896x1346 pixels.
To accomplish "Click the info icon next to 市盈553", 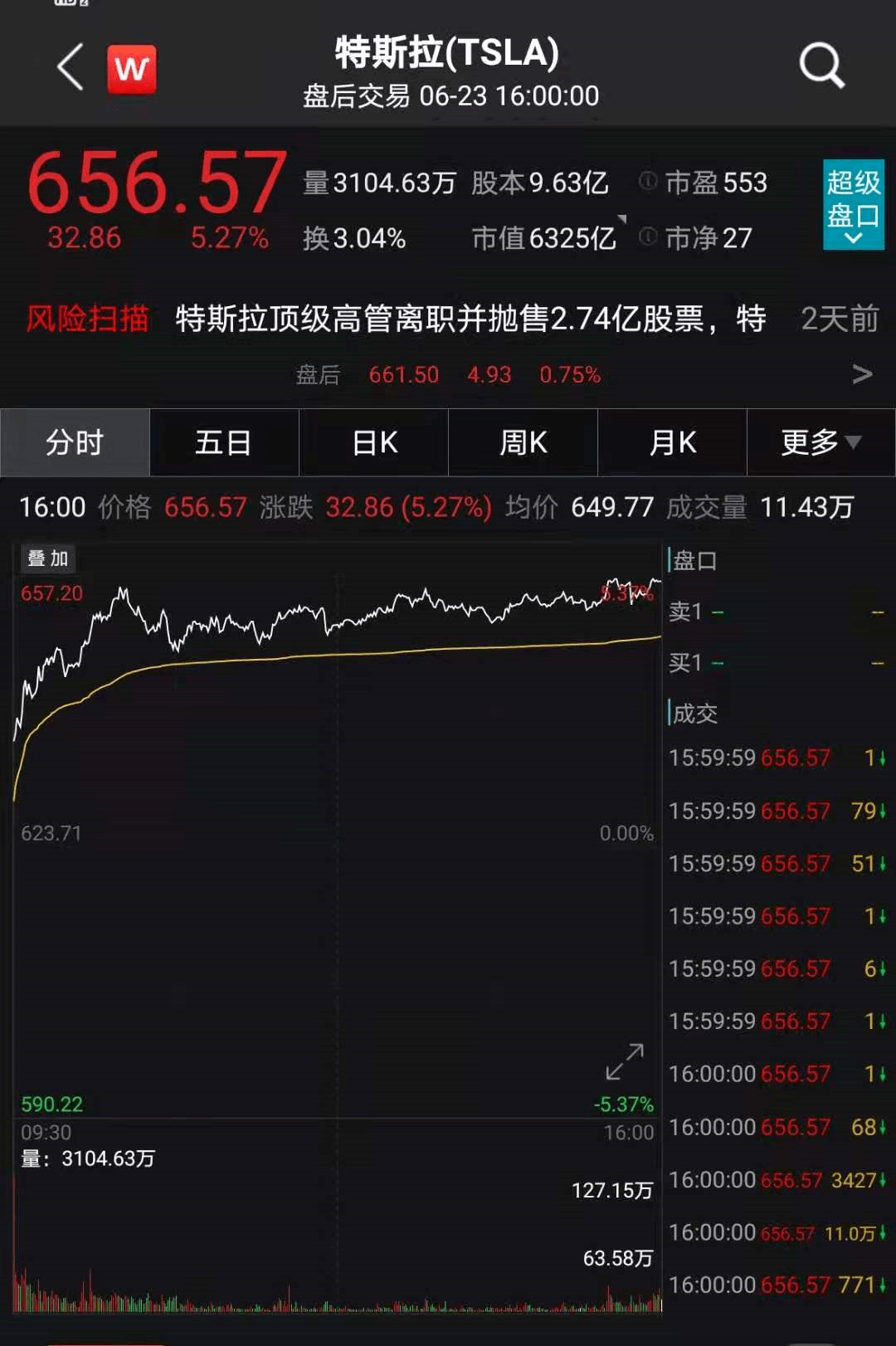I will coord(645,183).
